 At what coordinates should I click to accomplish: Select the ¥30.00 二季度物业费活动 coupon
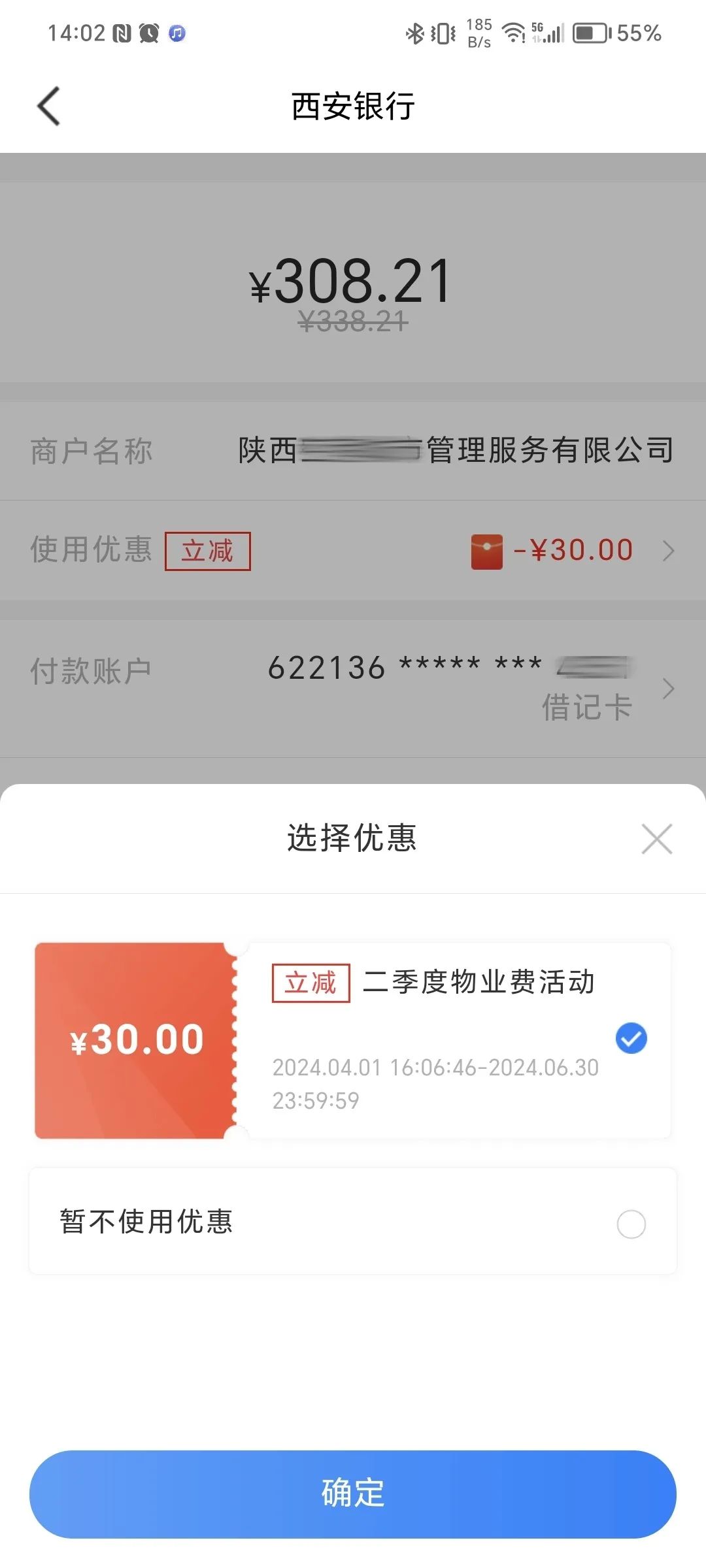point(353,1040)
